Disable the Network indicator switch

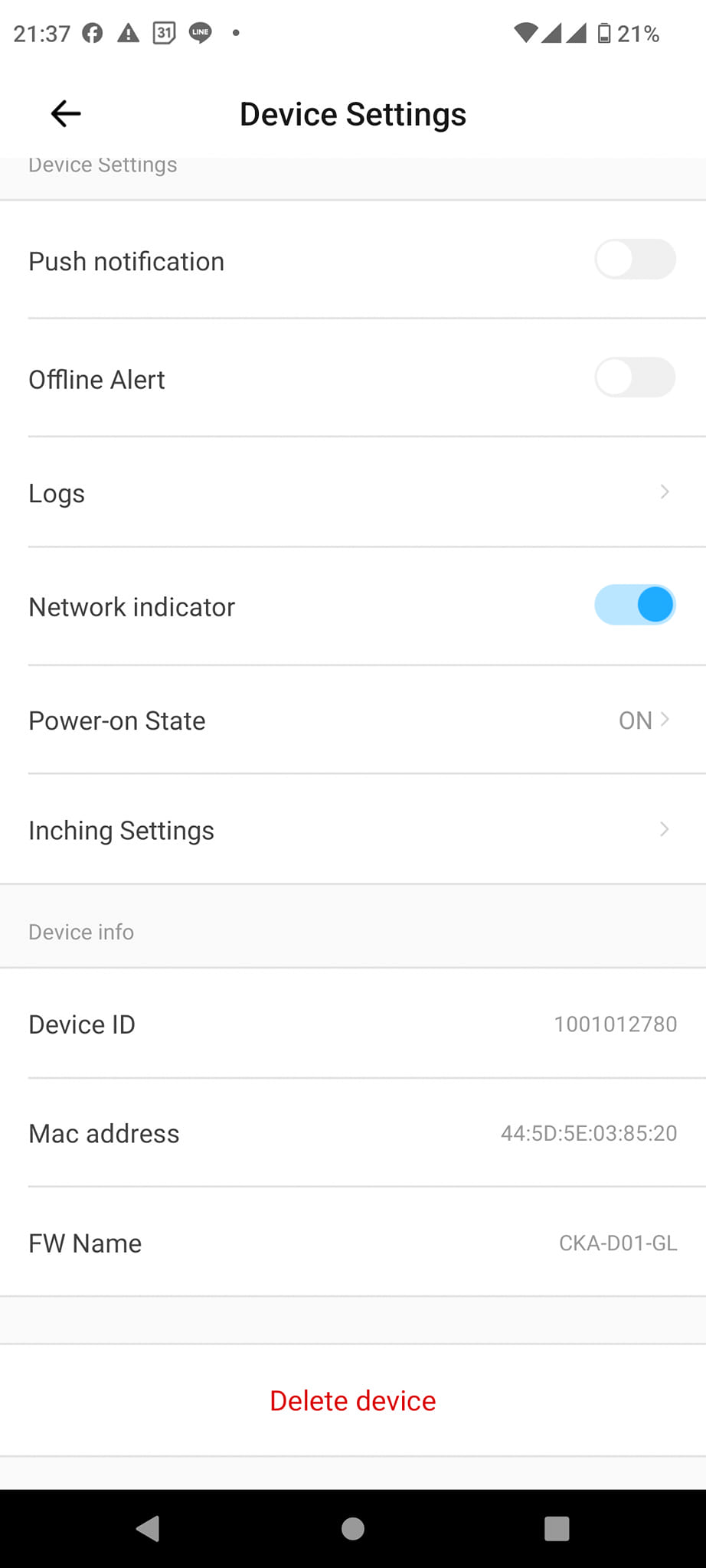635,605
